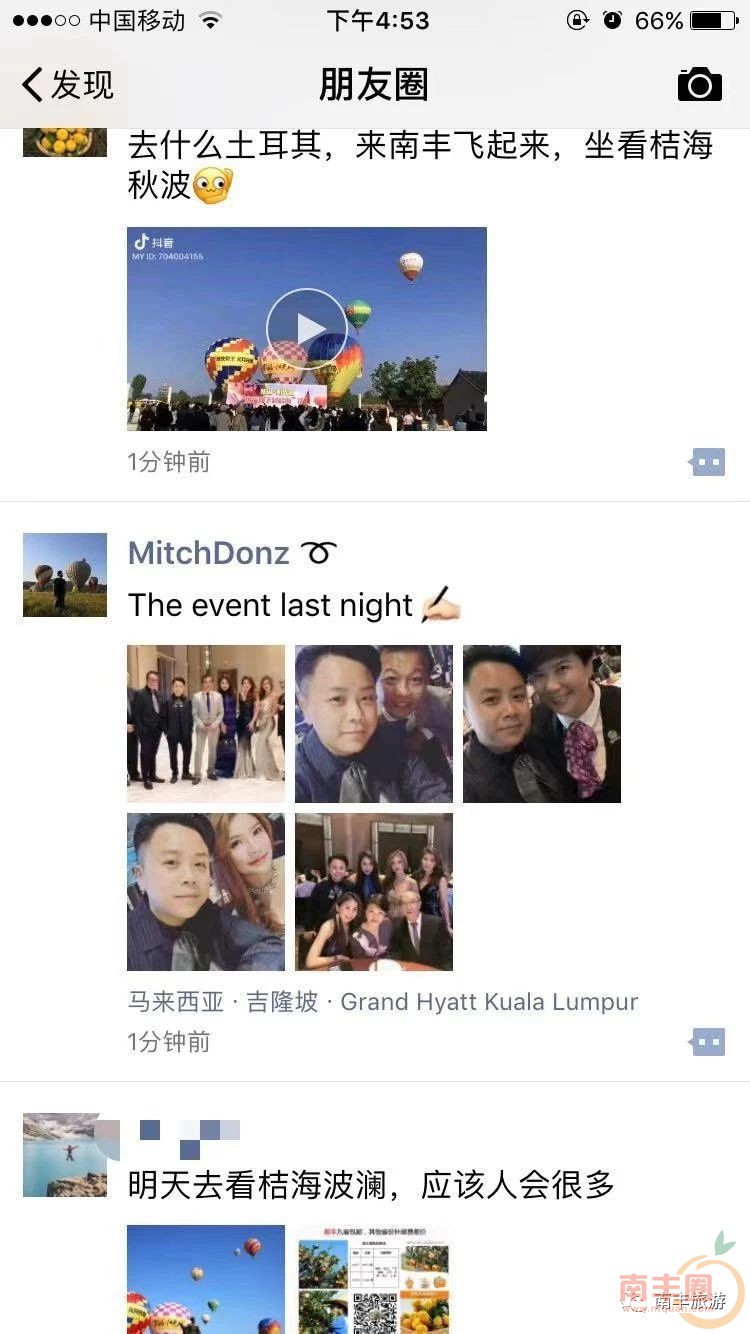Play the hot air balloon video
750x1334 pixels.
pyautogui.click(x=307, y=329)
